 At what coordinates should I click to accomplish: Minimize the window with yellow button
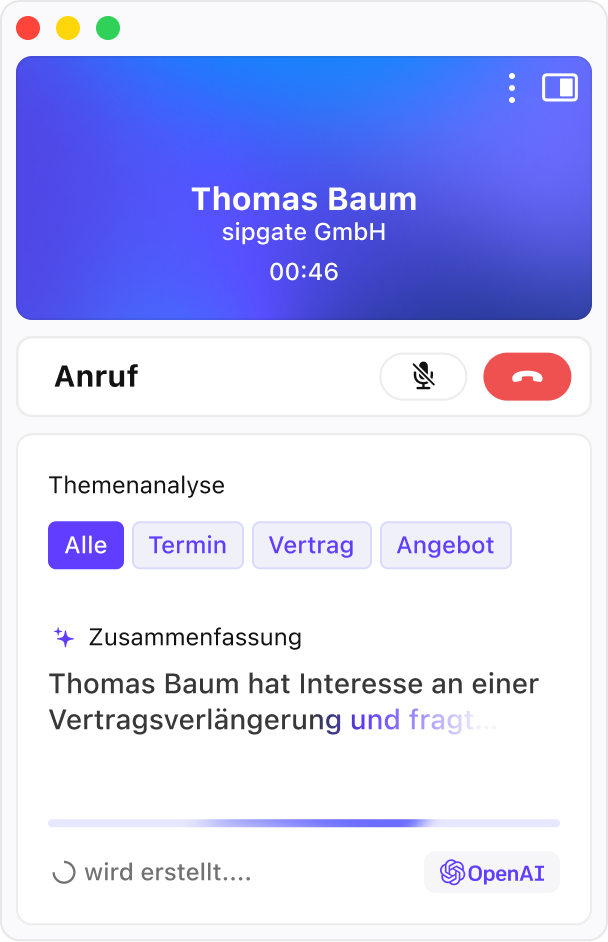coord(68,28)
